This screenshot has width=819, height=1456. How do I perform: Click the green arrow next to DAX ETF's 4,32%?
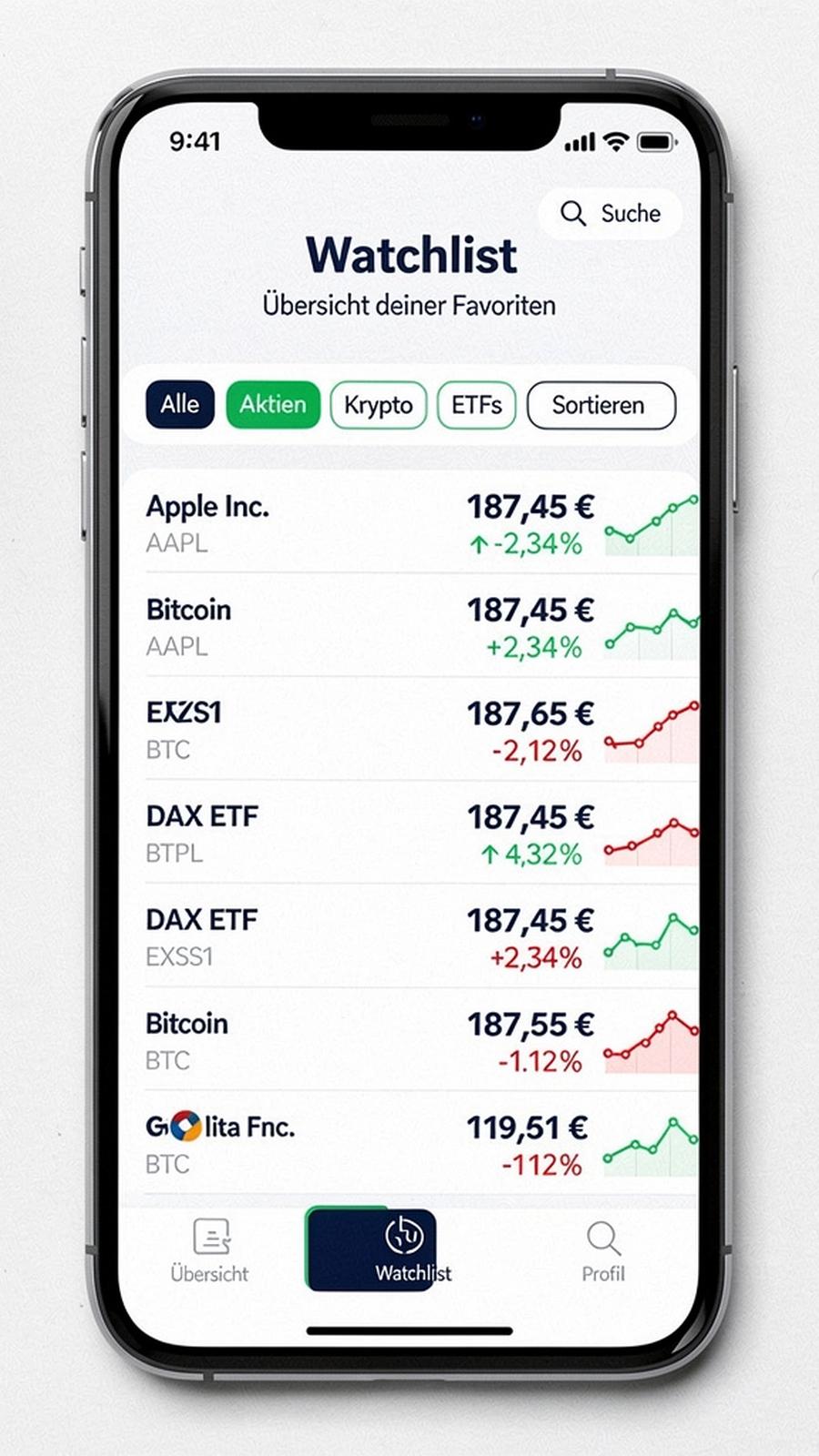click(490, 854)
